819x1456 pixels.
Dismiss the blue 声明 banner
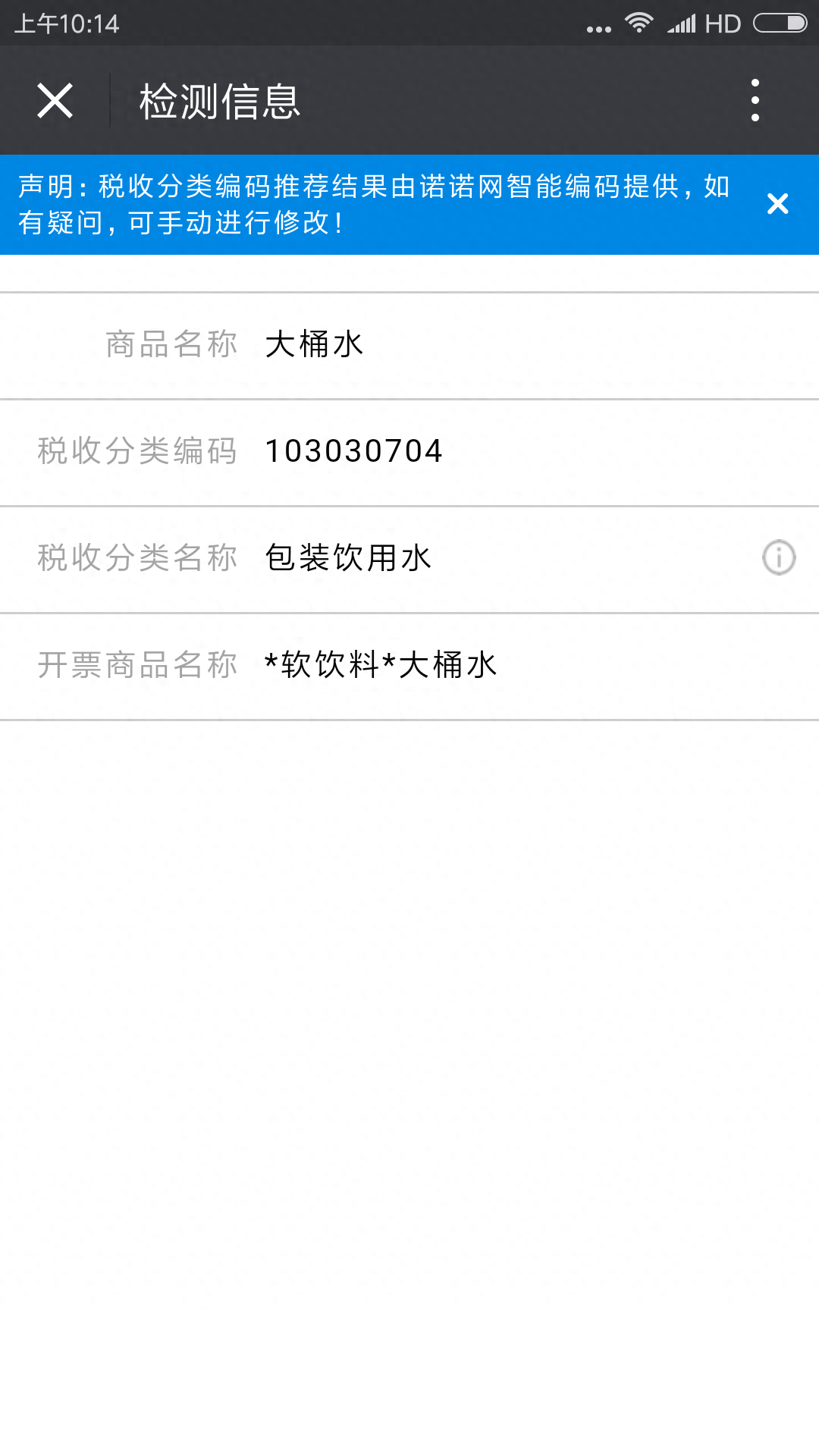click(x=777, y=204)
